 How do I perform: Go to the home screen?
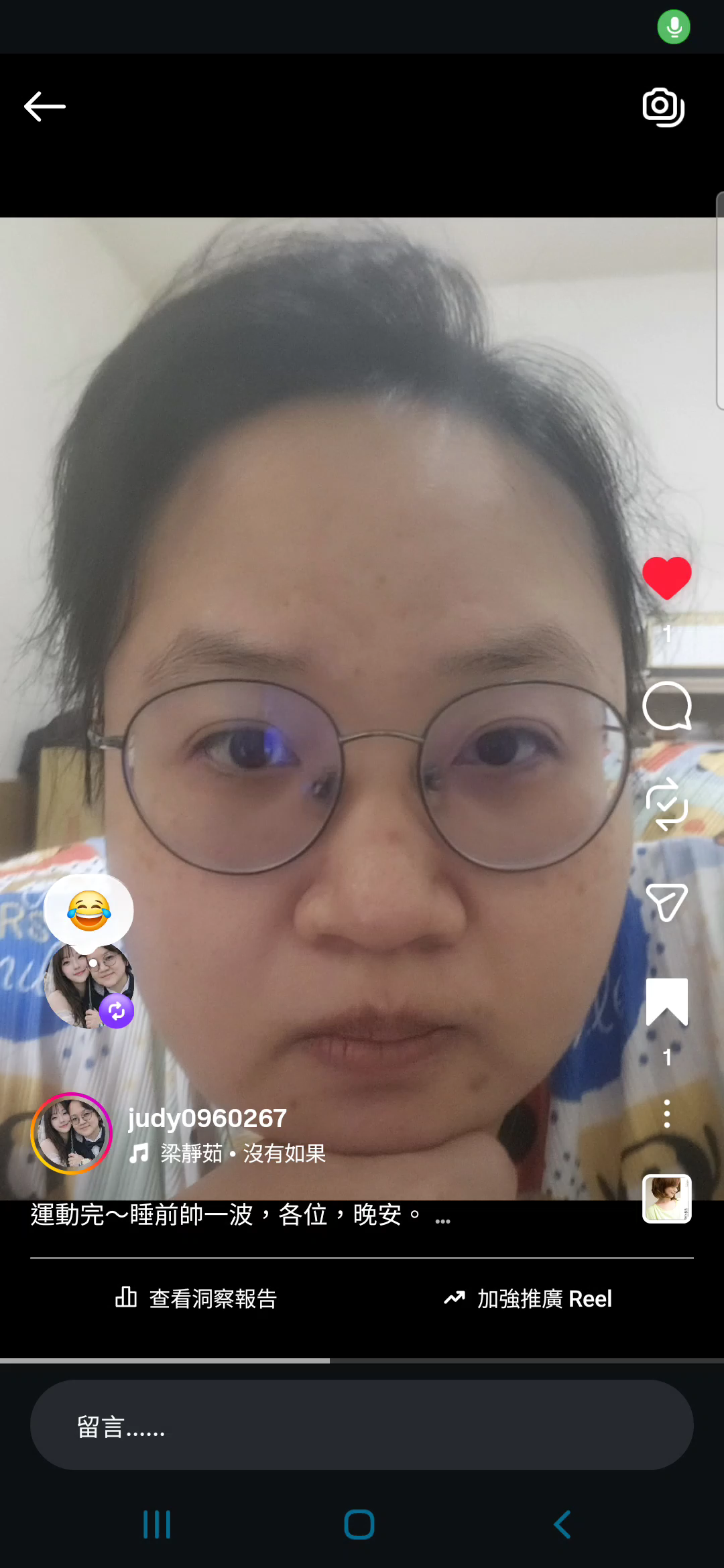(359, 1524)
